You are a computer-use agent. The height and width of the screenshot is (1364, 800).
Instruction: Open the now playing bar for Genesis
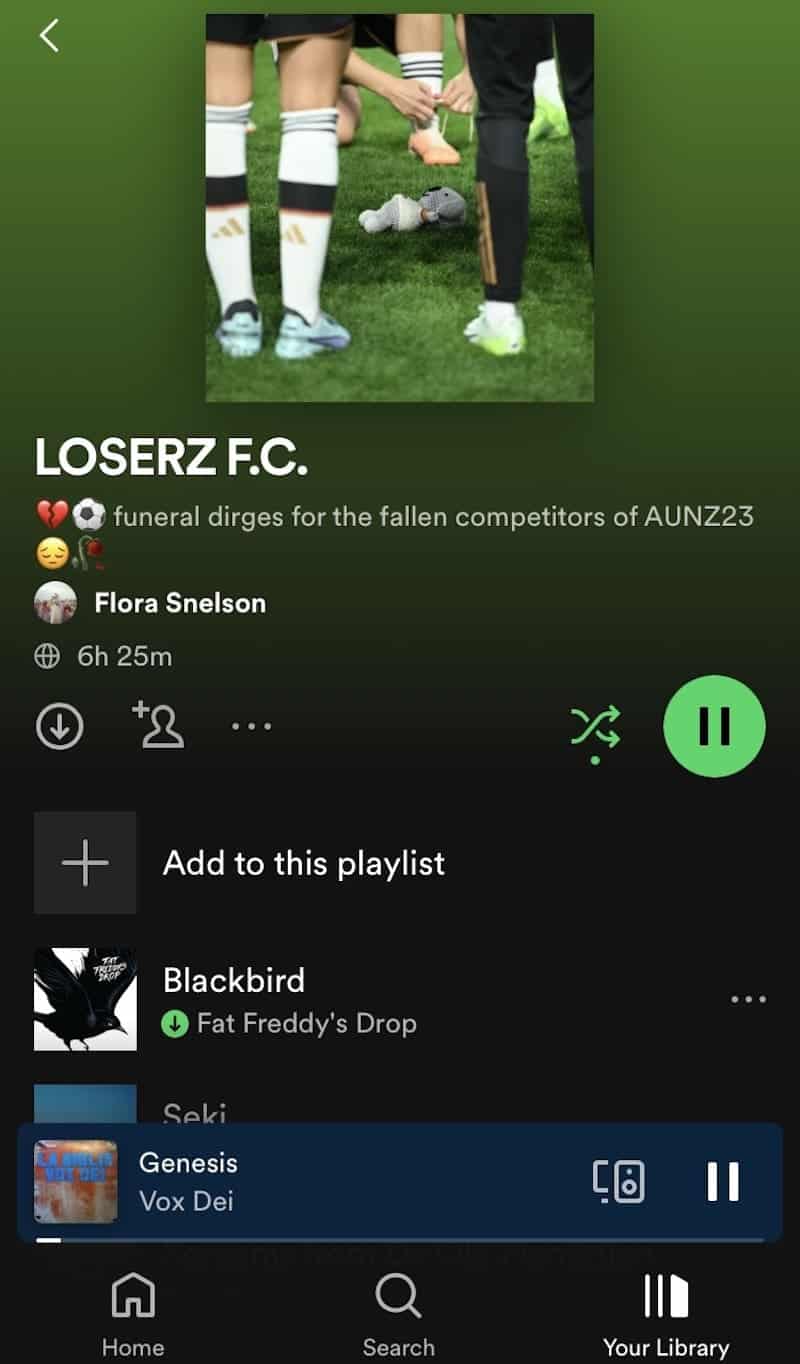pyautogui.click(x=300, y=1181)
